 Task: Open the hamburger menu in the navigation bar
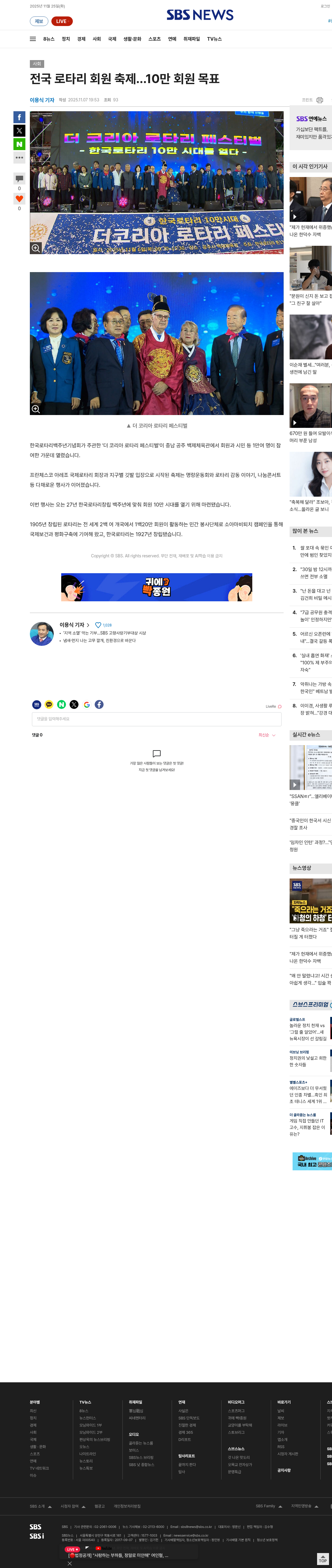tap(33, 39)
